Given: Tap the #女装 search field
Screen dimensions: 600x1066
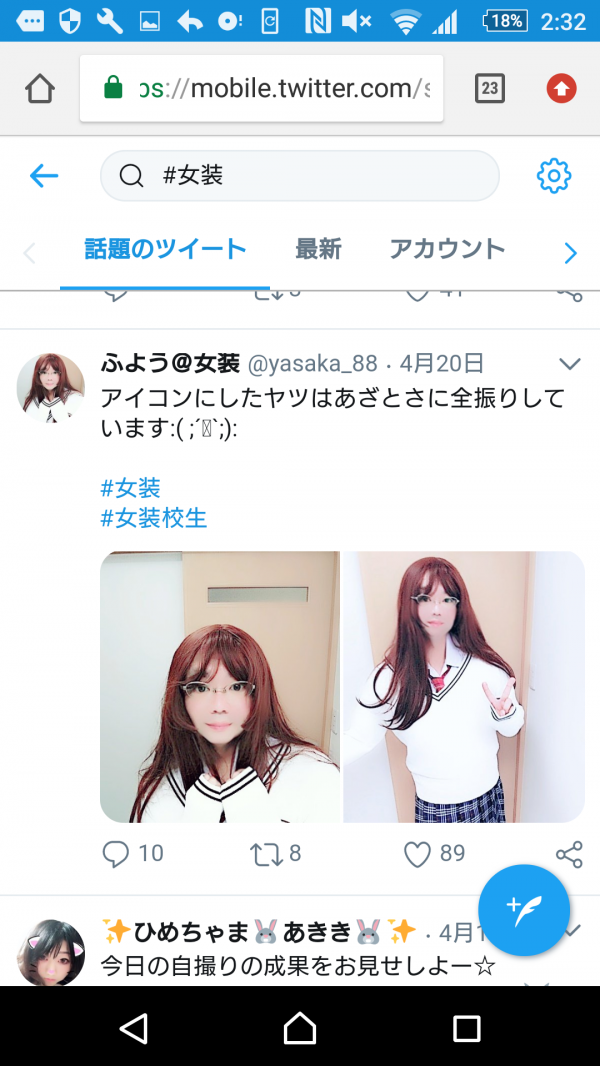Looking at the screenshot, I should (300, 177).
